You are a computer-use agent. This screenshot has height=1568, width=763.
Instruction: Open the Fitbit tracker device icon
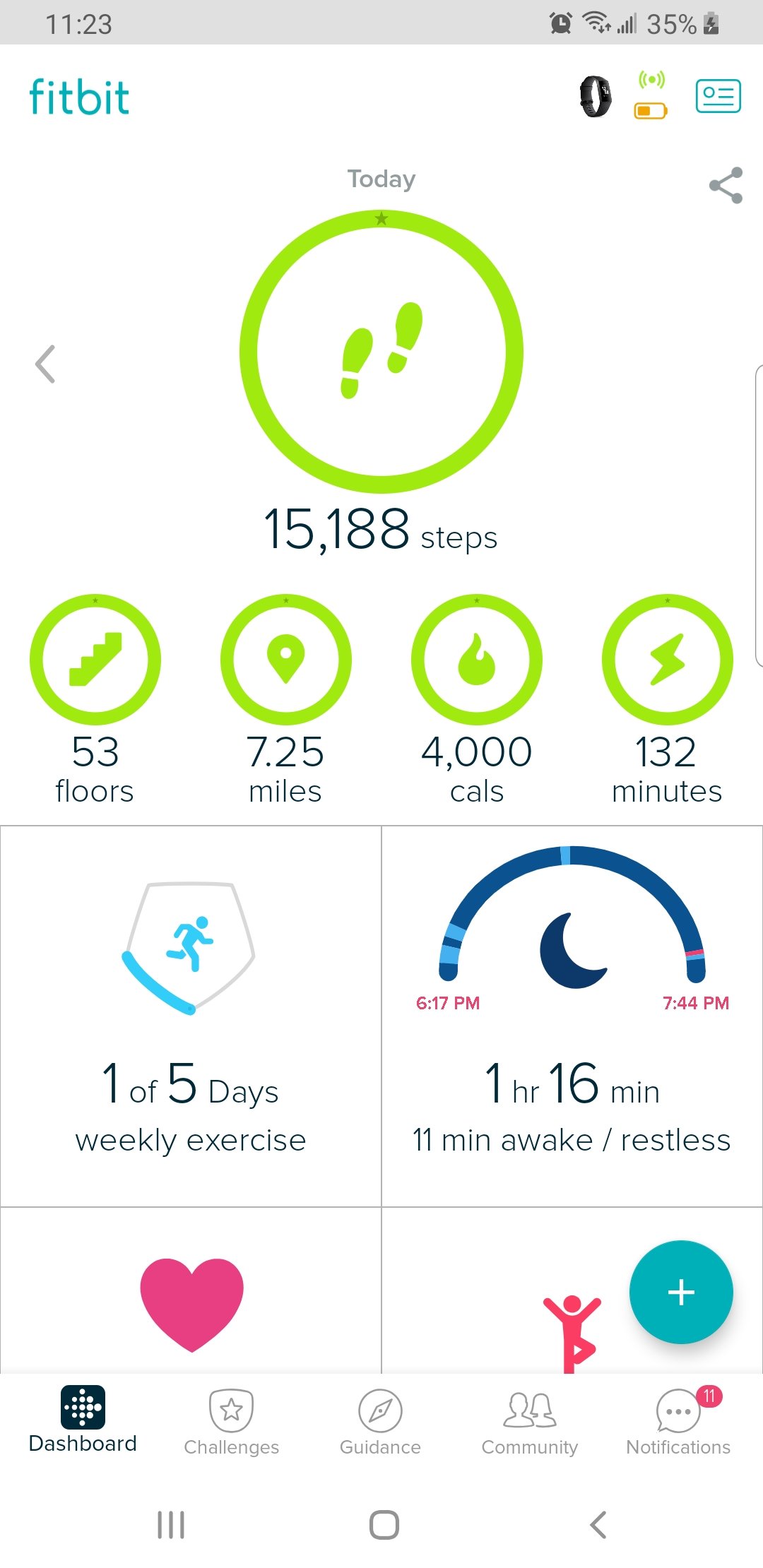tap(596, 97)
